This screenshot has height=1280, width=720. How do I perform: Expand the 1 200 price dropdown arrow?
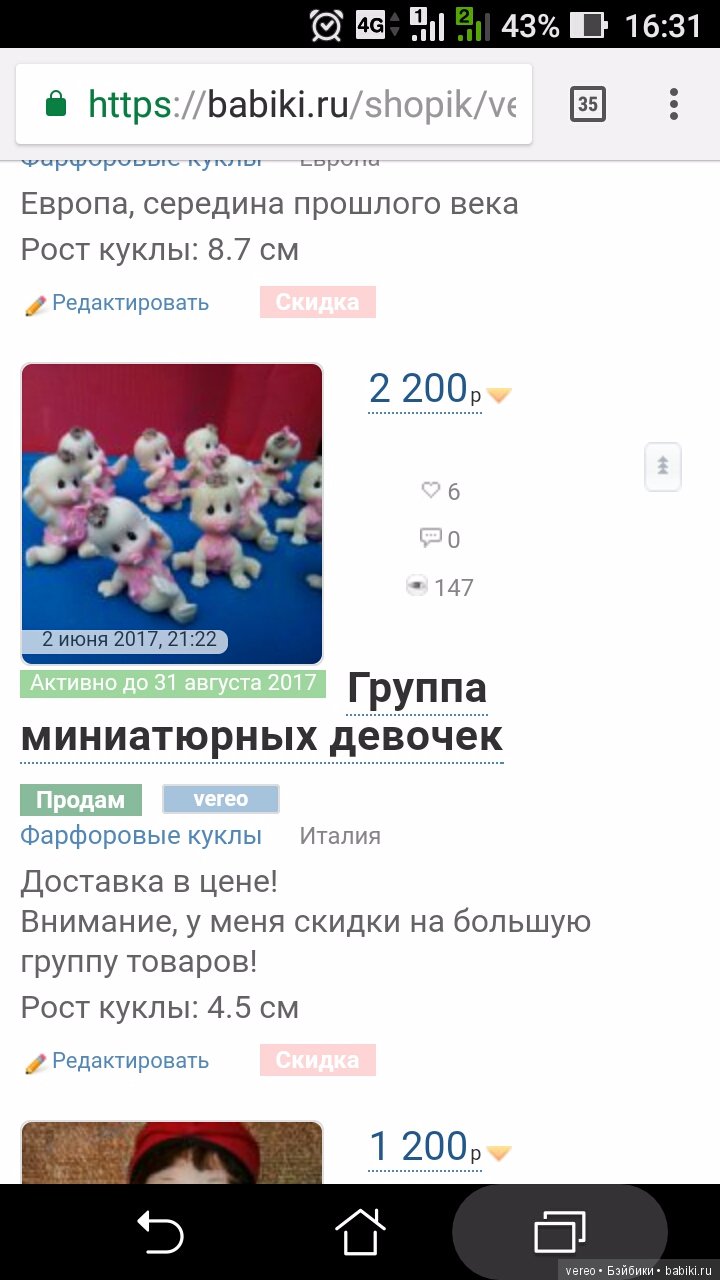click(499, 1153)
